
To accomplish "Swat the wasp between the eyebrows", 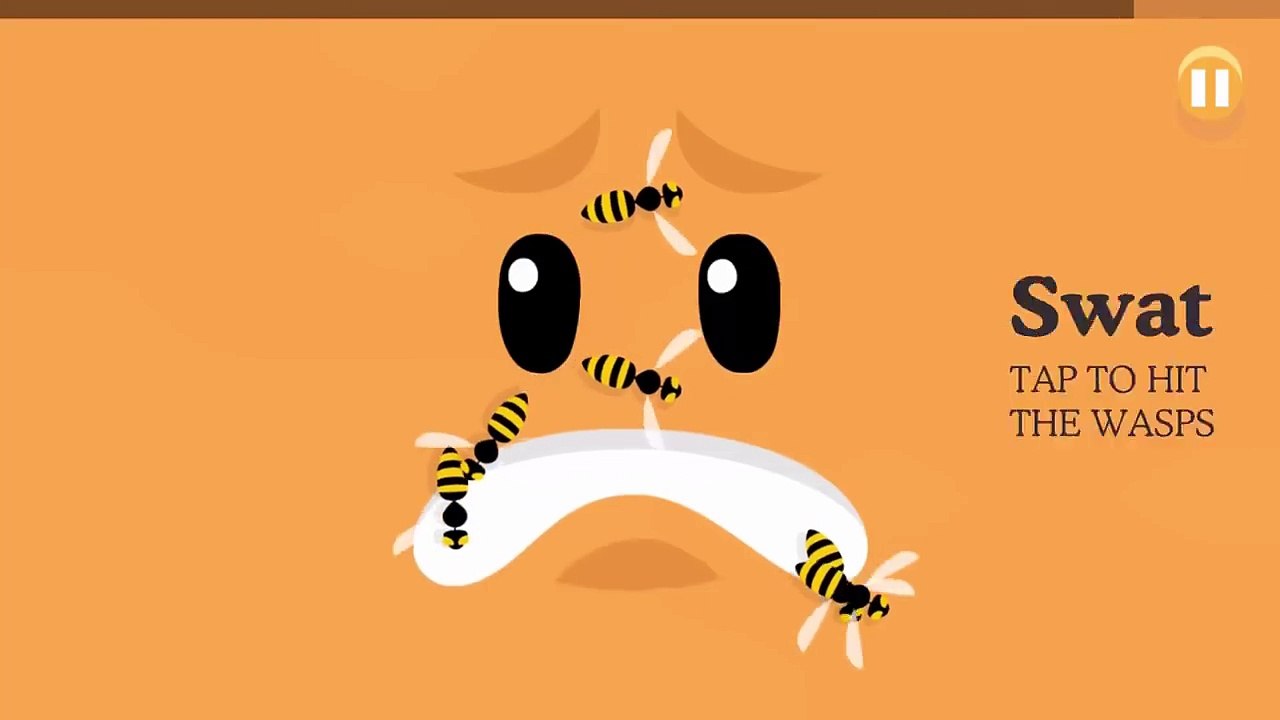I will (x=632, y=203).
